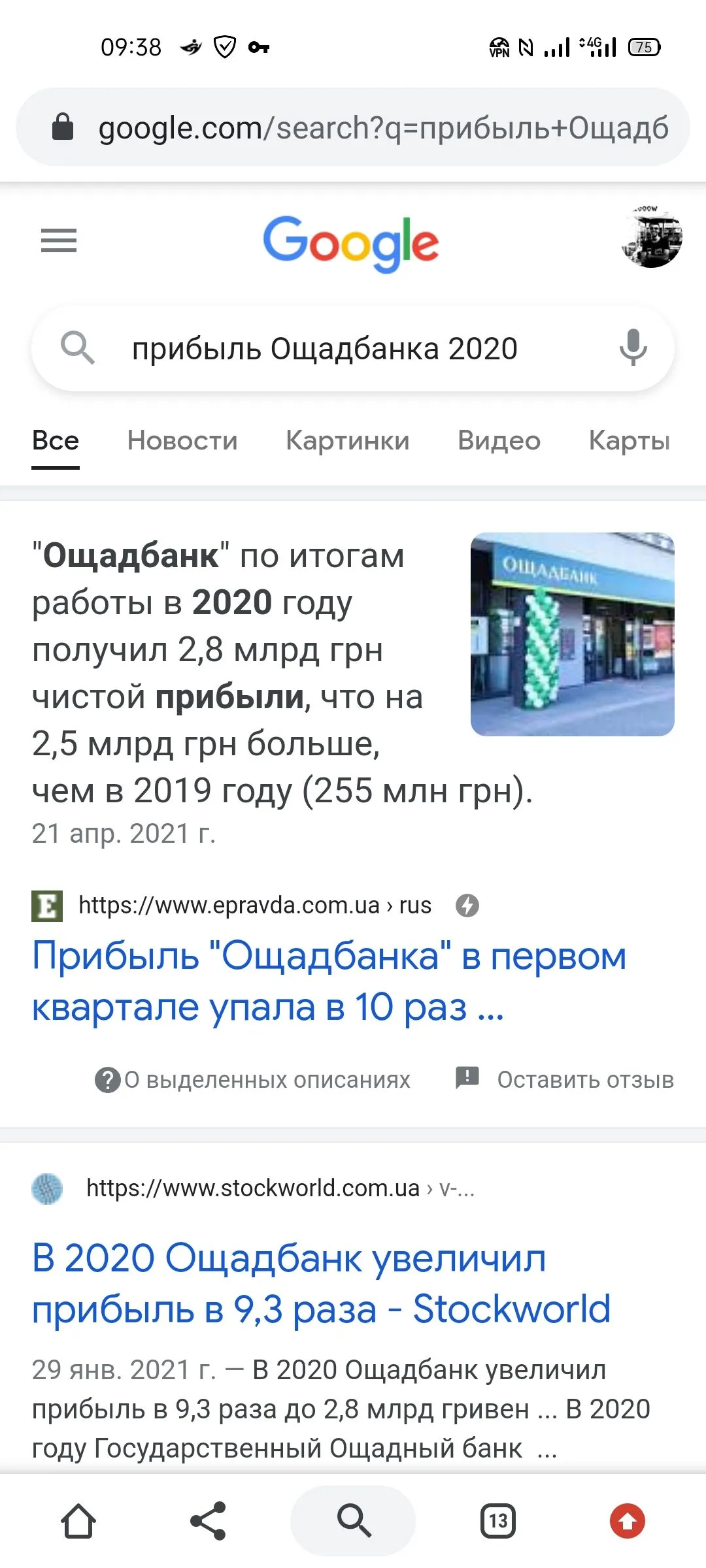
Task: Switch to the Карты tab
Action: [x=629, y=441]
